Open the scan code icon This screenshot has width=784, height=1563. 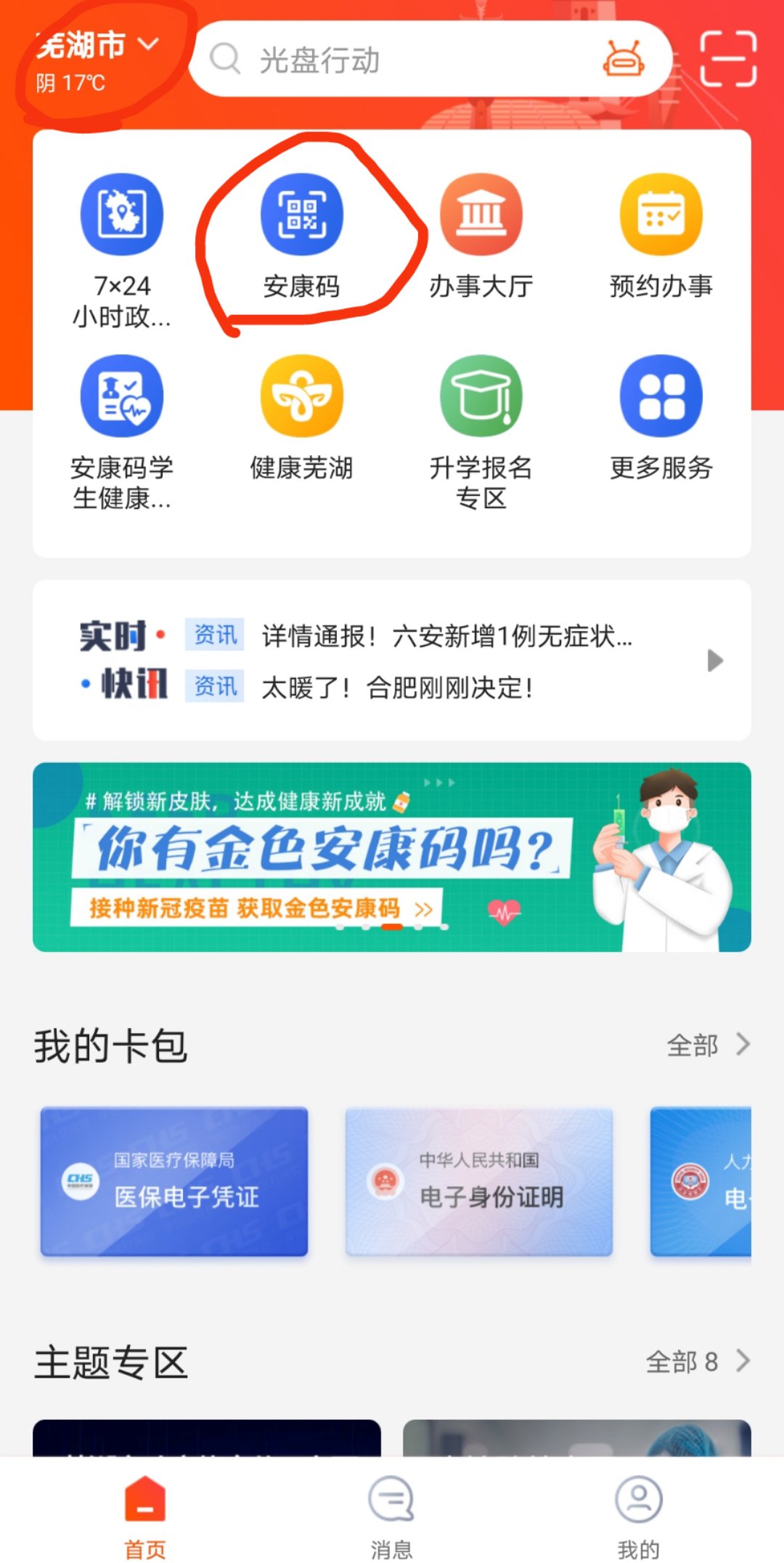click(x=727, y=59)
